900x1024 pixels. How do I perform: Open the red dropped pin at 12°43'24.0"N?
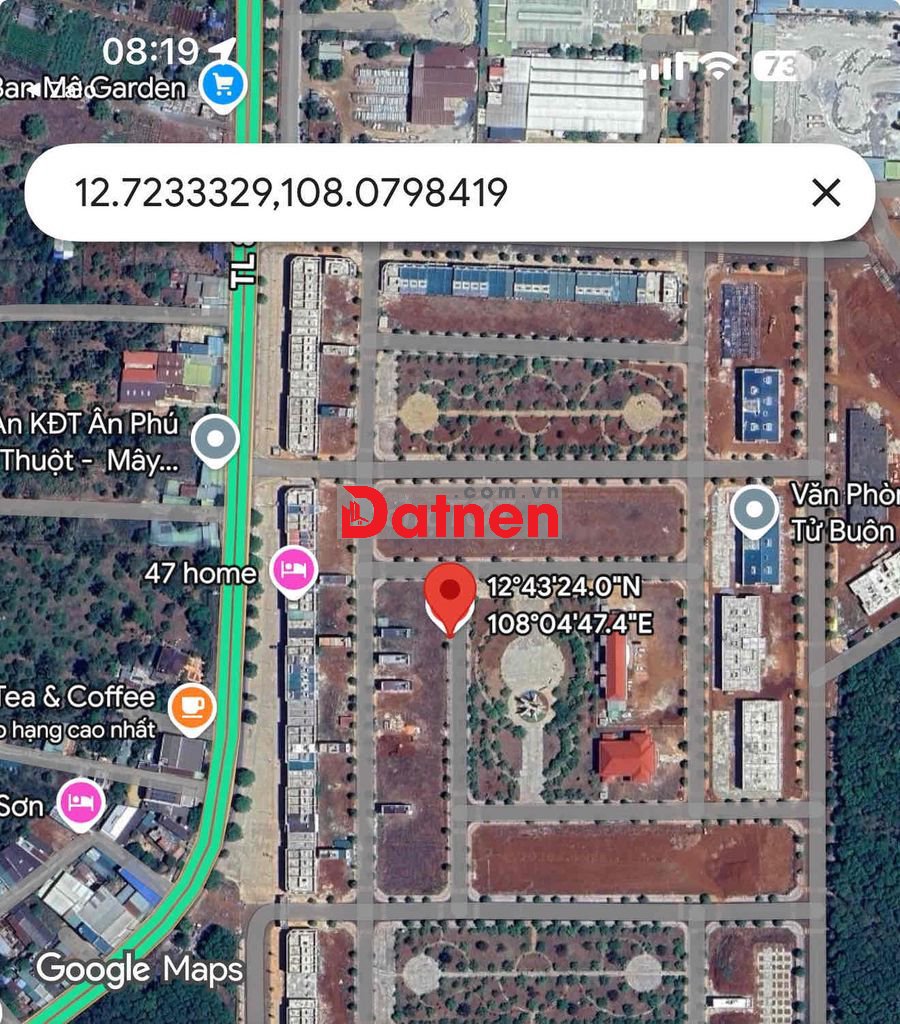[x=450, y=594]
